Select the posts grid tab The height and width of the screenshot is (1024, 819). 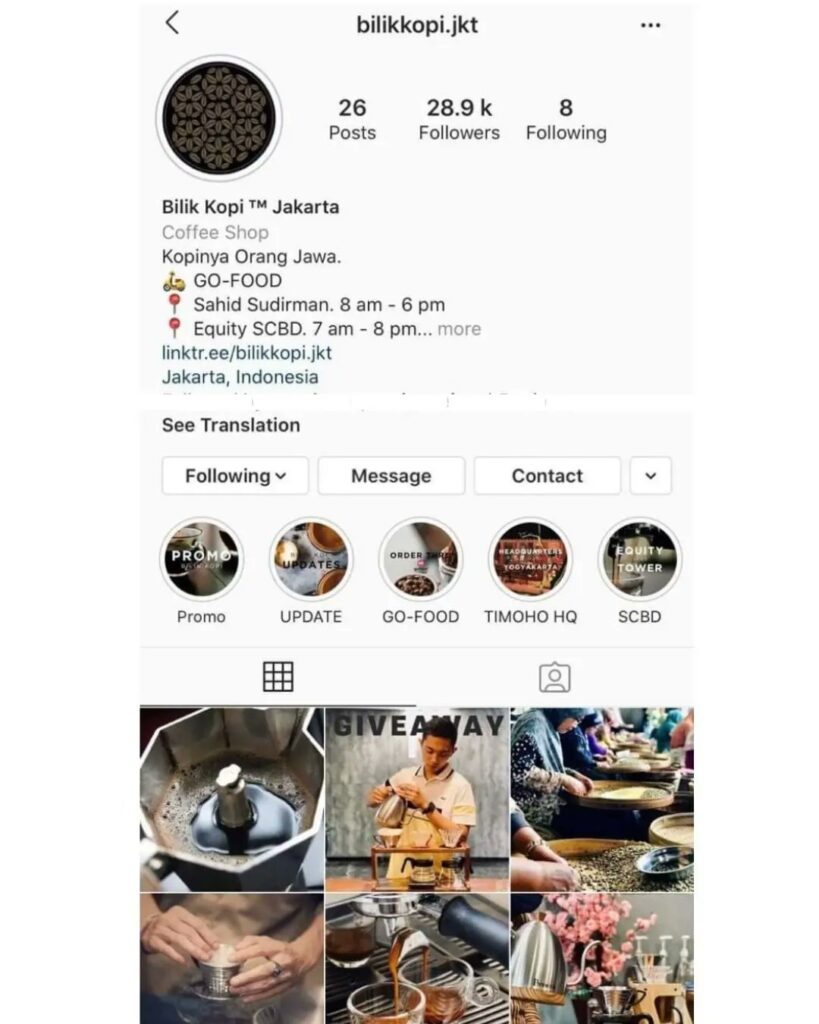278,677
